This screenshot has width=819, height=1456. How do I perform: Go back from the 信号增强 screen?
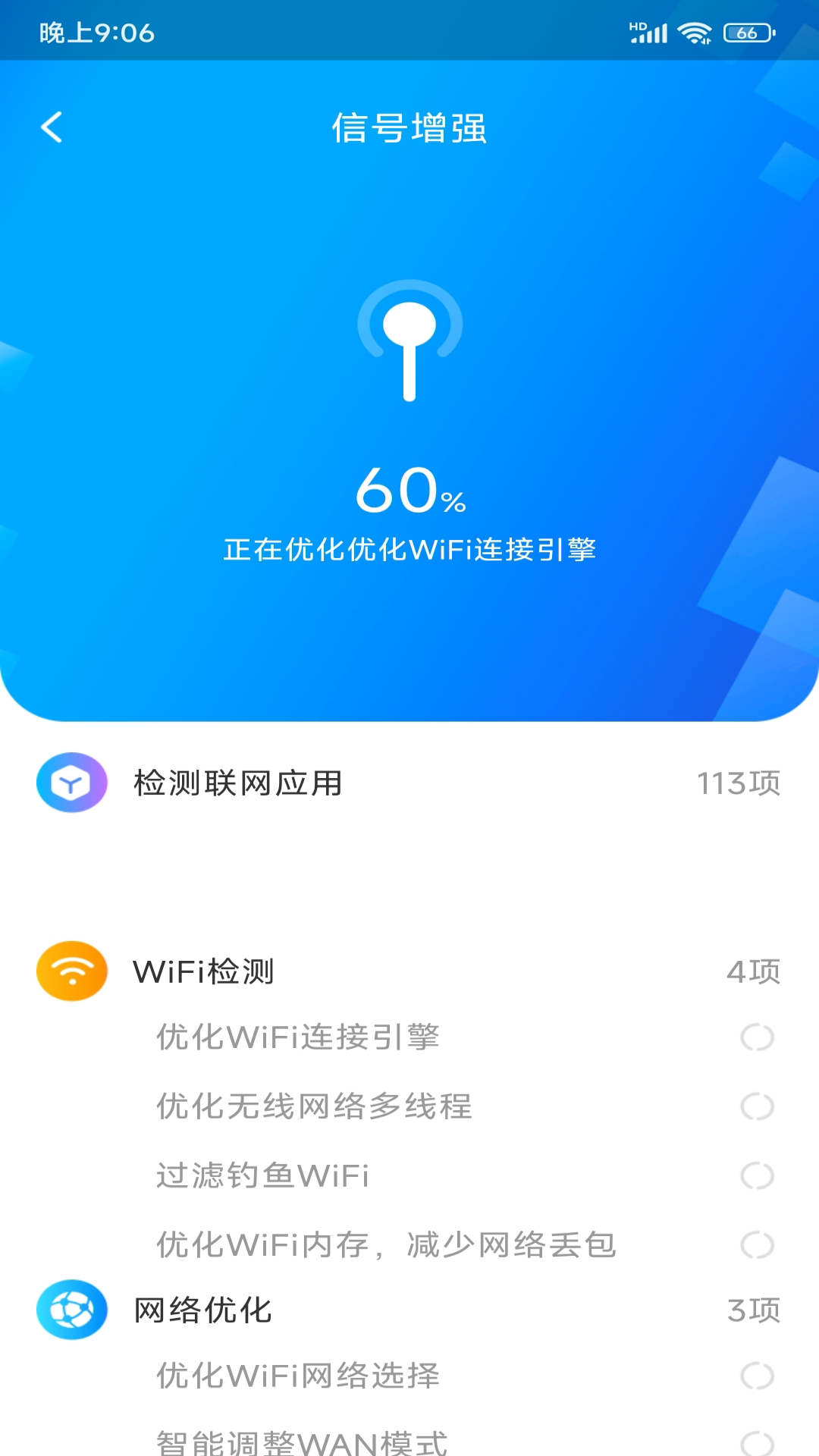[52, 127]
